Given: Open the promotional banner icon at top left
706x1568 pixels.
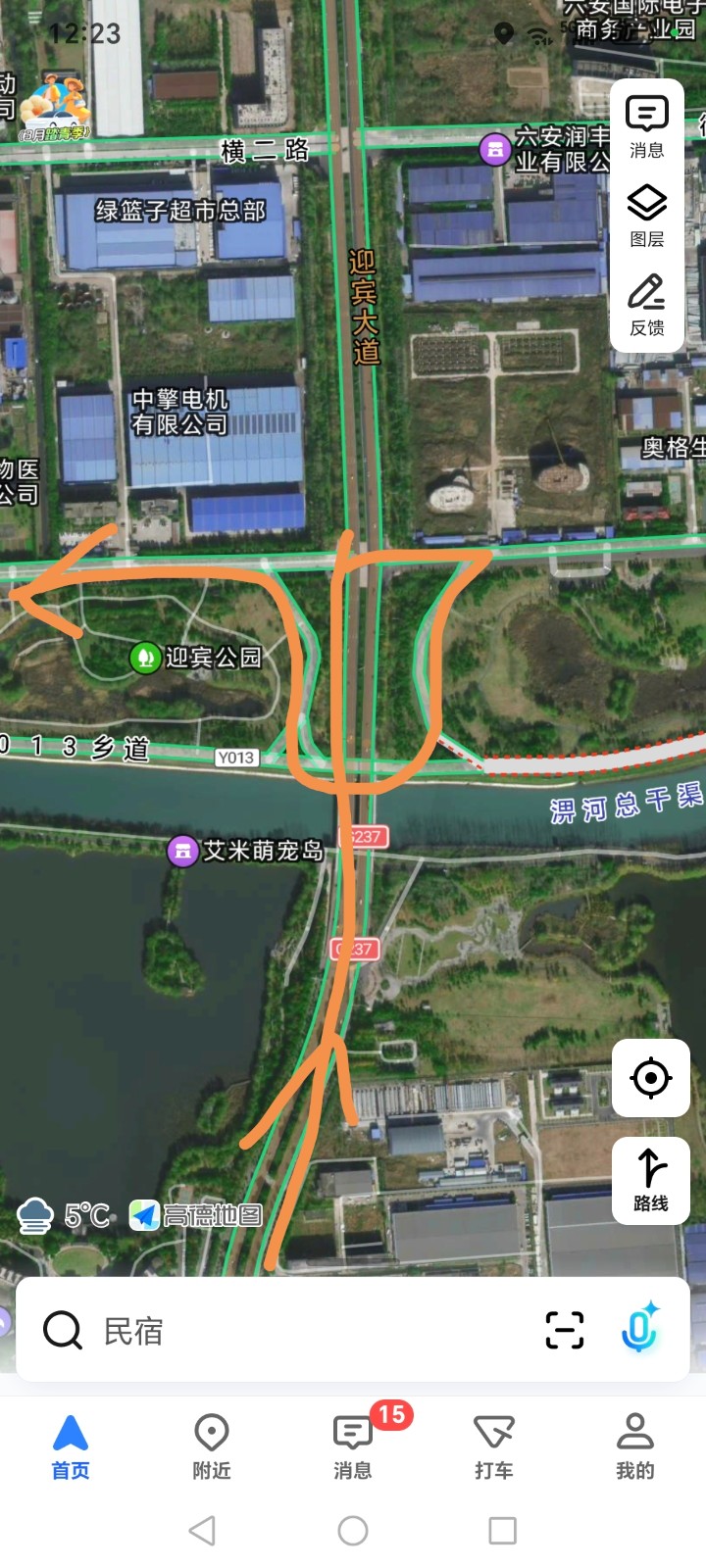Looking at the screenshot, I should (55, 106).
